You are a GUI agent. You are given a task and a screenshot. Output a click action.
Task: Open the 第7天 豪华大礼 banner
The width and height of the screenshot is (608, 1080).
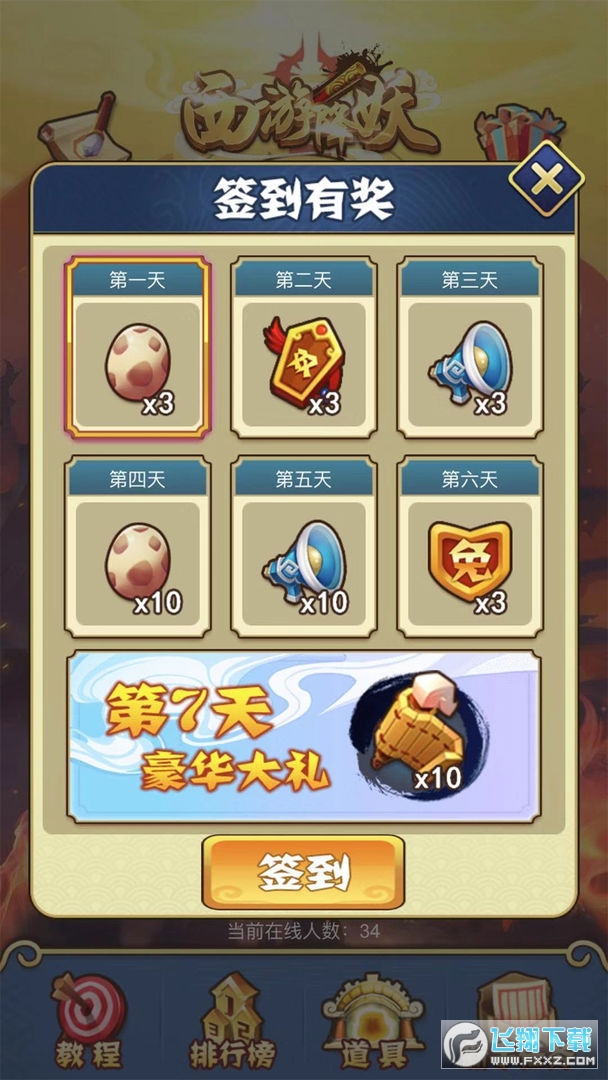[x=304, y=736]
